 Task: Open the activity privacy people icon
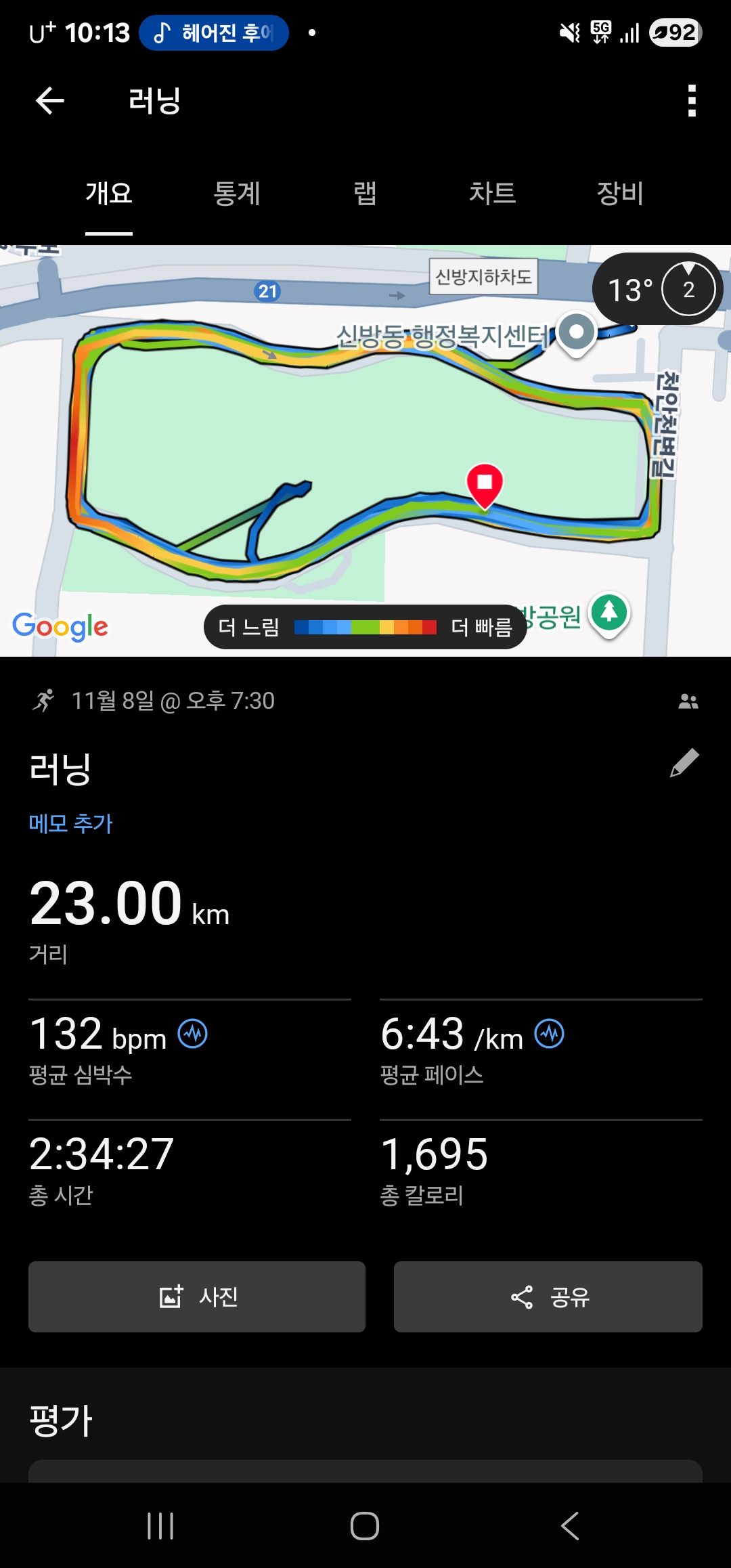coord(688,701)
